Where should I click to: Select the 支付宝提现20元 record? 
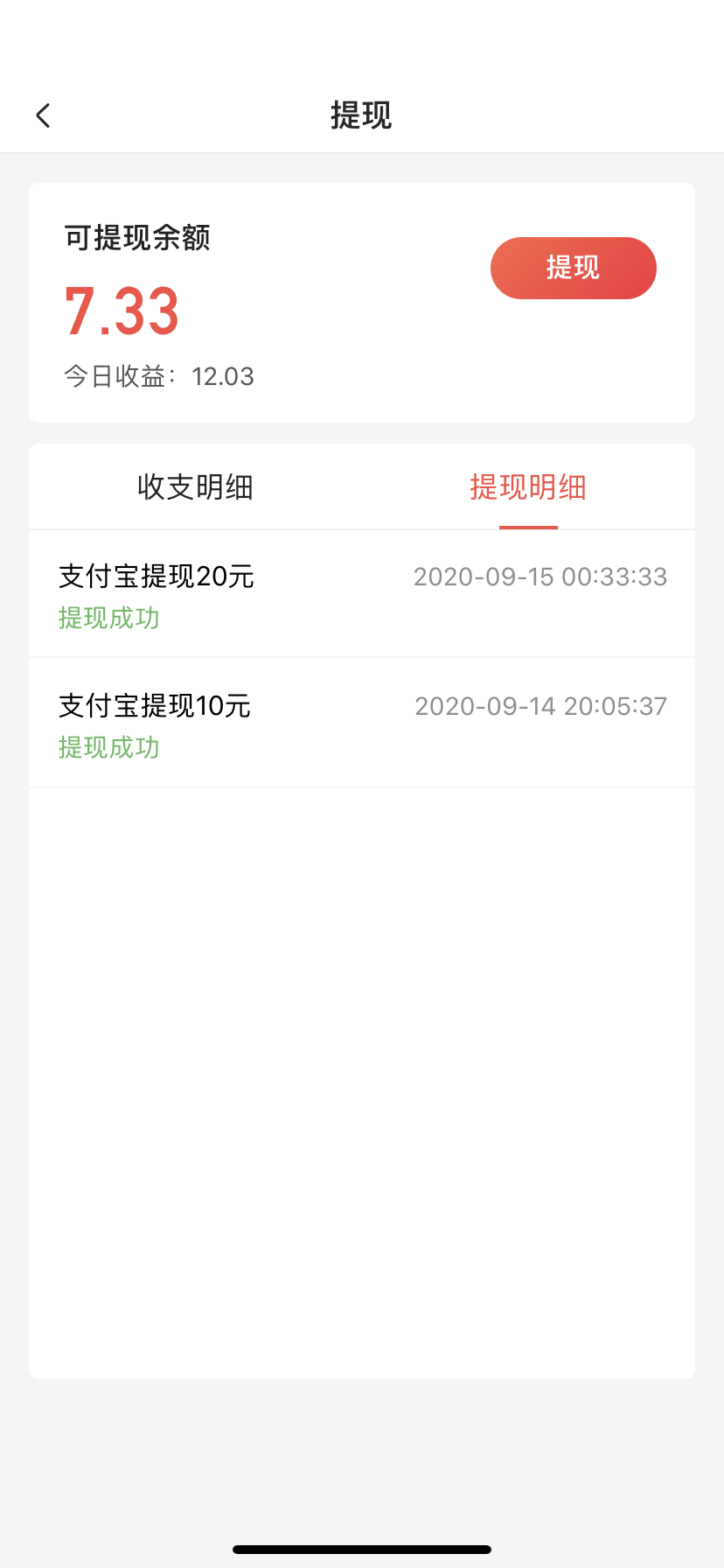[361, 593]
